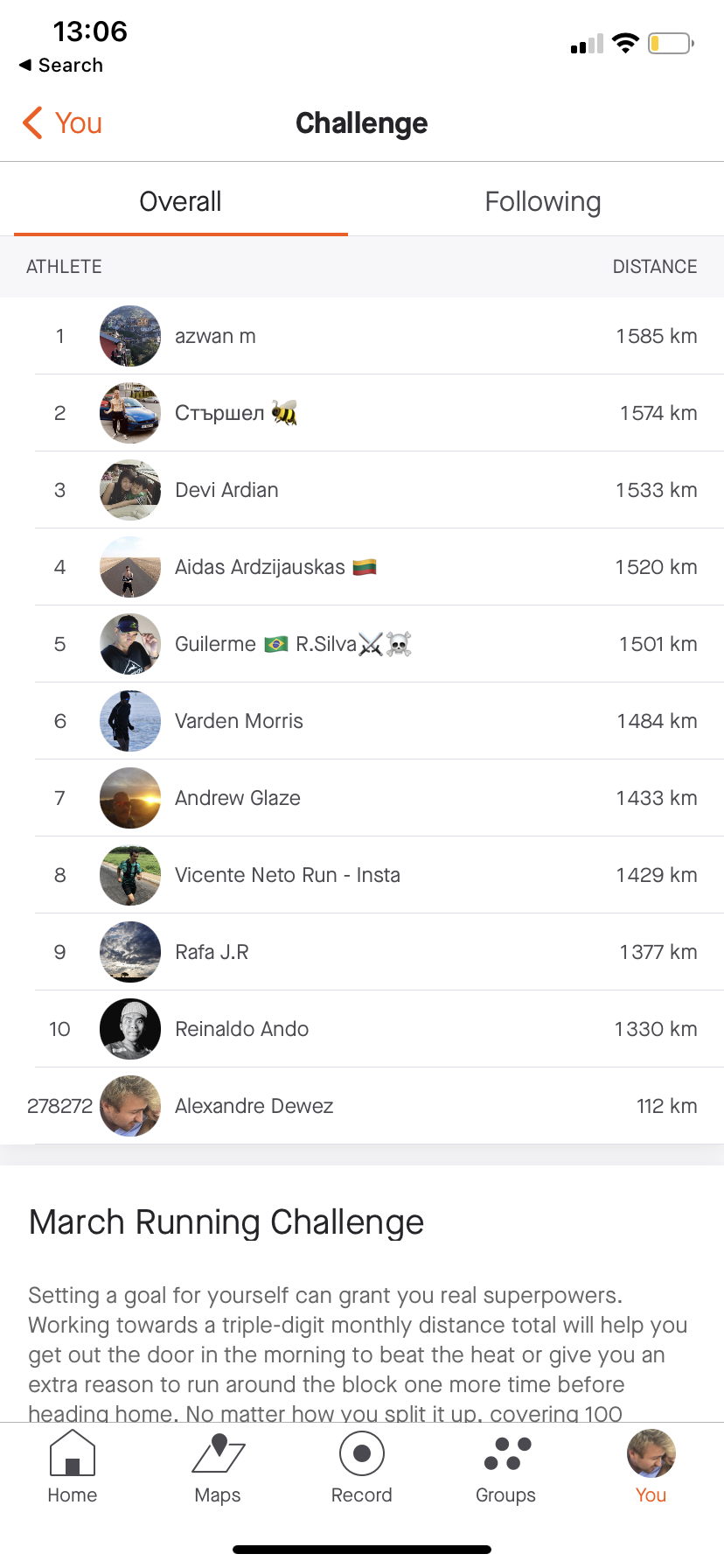
Task: Switch to the Following leaderboard tab
Action: pyautogui.click(x=542, y=200)
